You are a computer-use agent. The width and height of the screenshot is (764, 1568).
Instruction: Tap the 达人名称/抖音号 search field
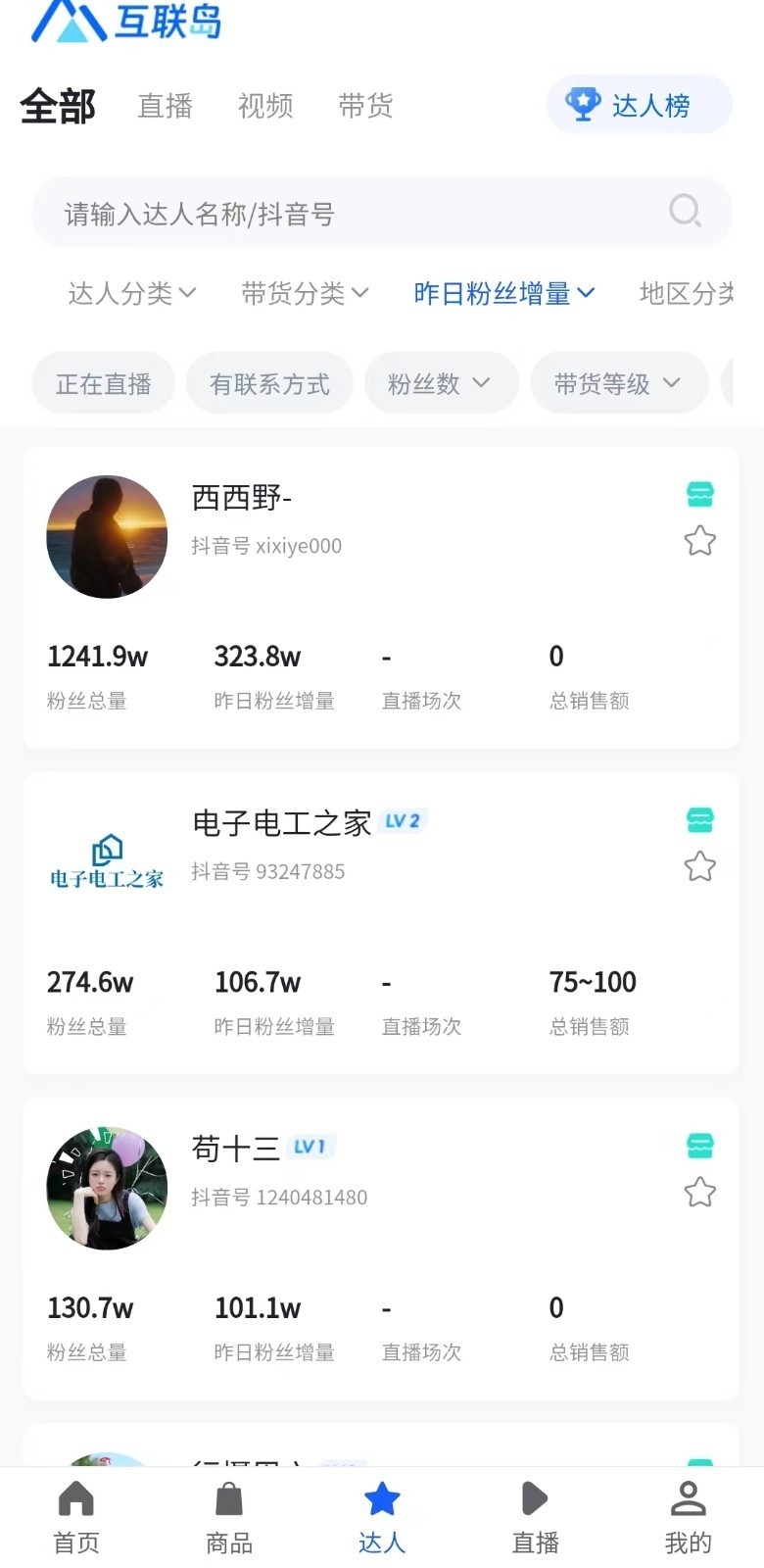382,213
